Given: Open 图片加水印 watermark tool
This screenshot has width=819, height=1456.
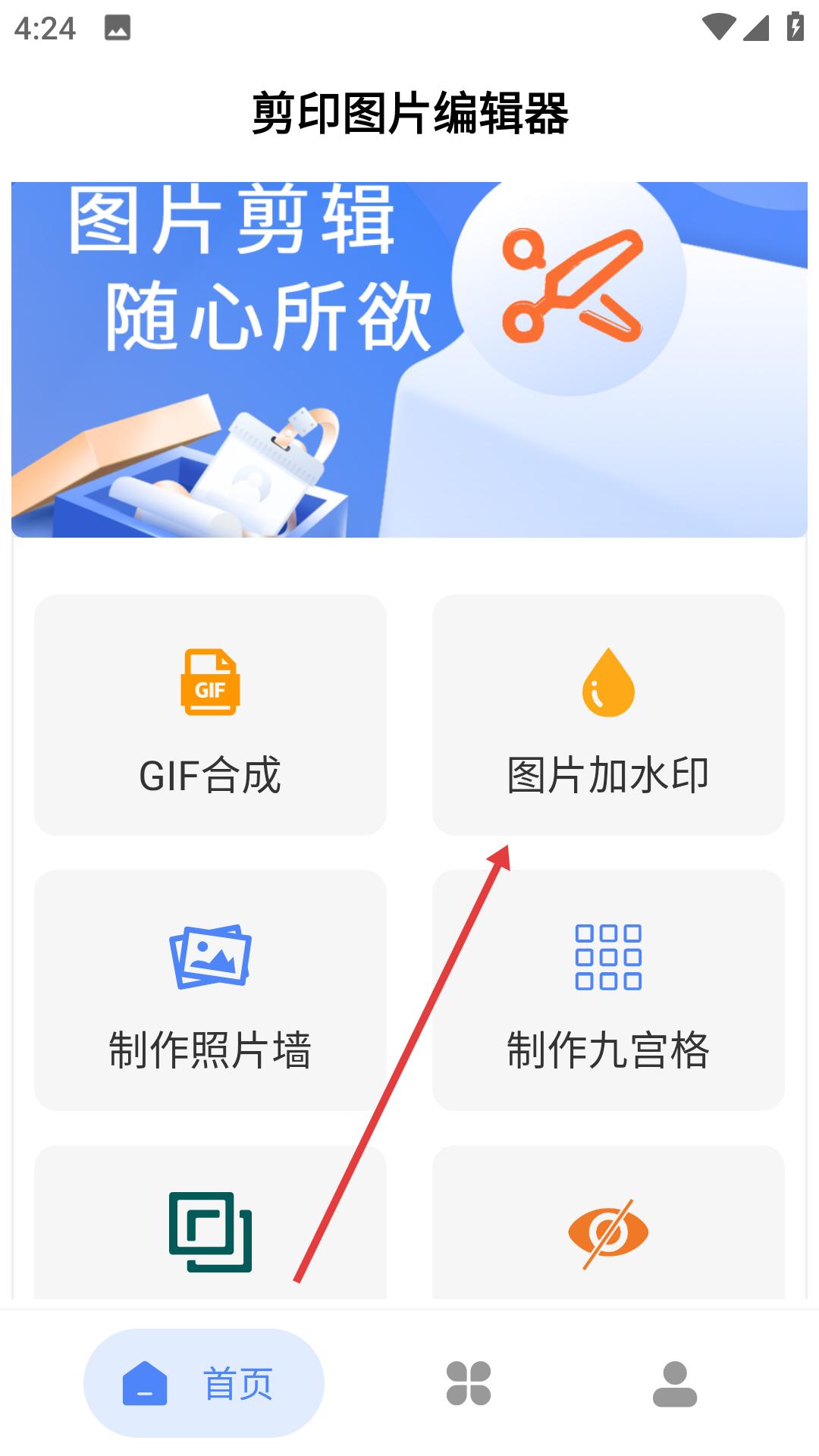Looking at the screenshot, I should 608,714.
